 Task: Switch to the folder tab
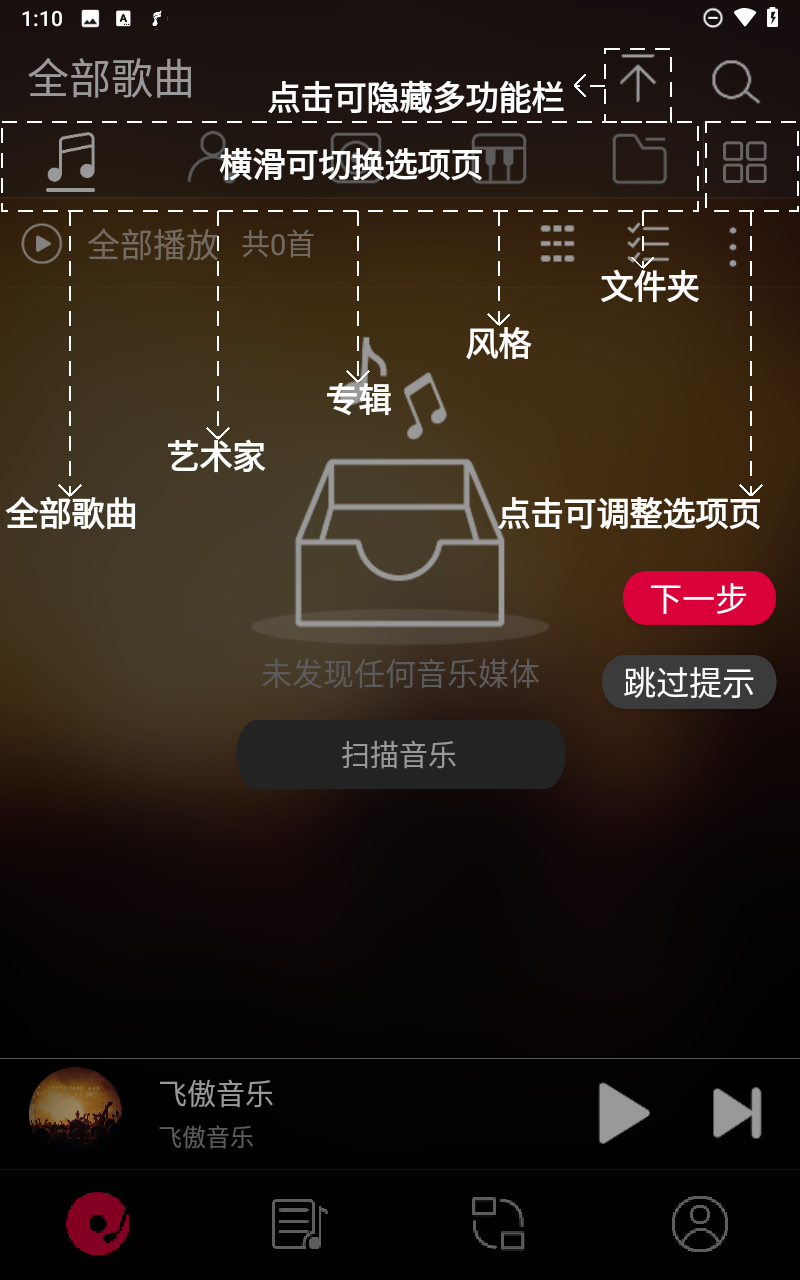640,158
